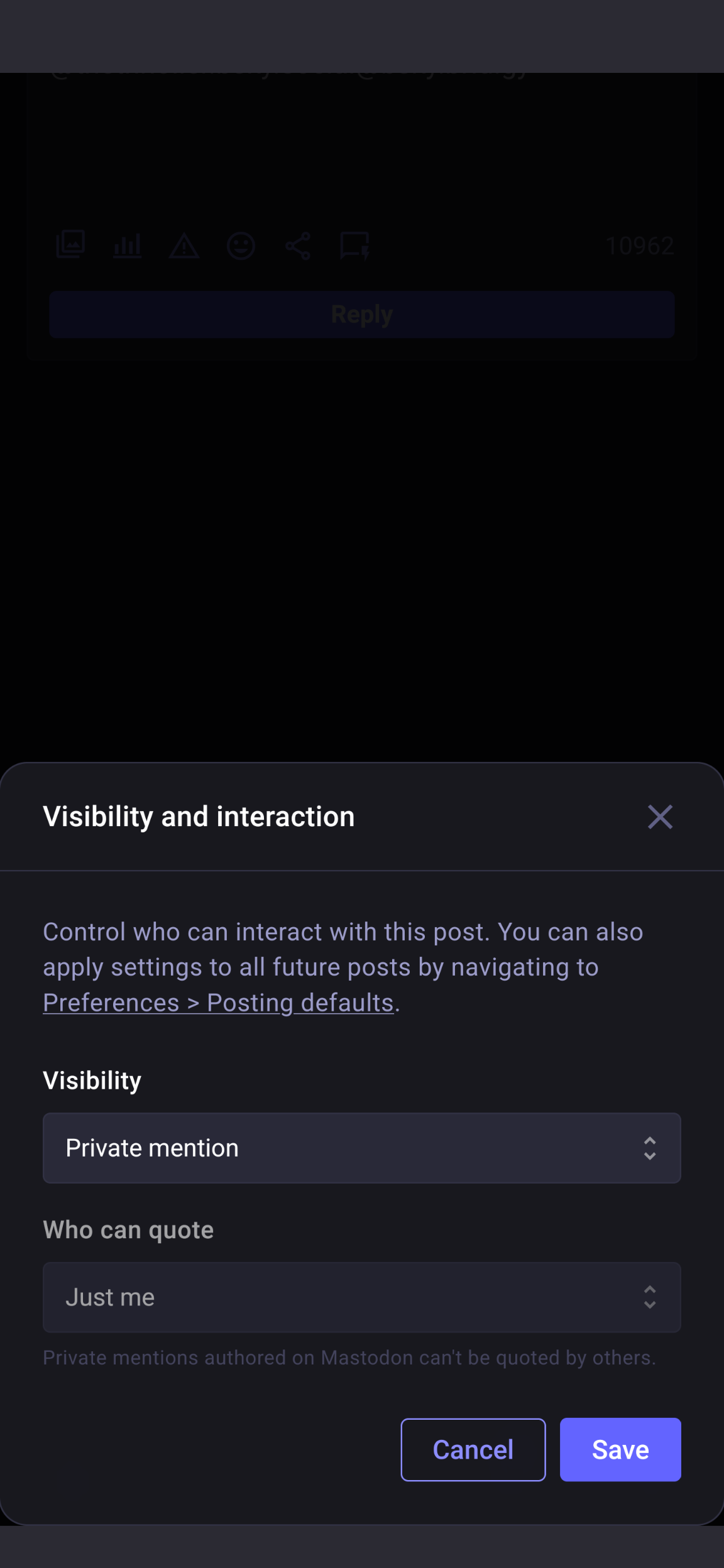The image size is (724, 1568).
Task: Open the Who can quote dropdown
Action: coord(361,1297)
